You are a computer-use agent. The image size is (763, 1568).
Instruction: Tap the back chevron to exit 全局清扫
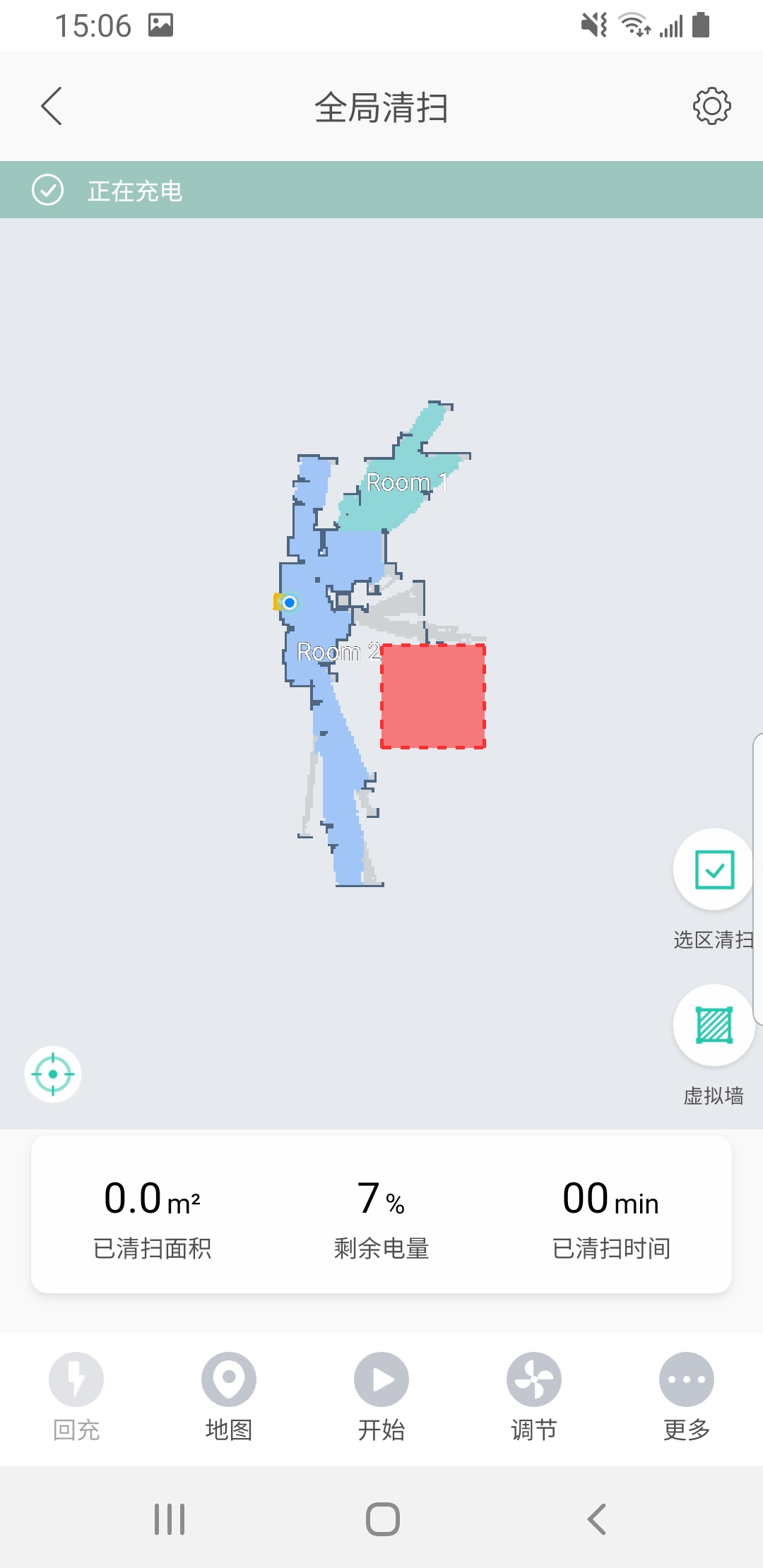point(51,106)
